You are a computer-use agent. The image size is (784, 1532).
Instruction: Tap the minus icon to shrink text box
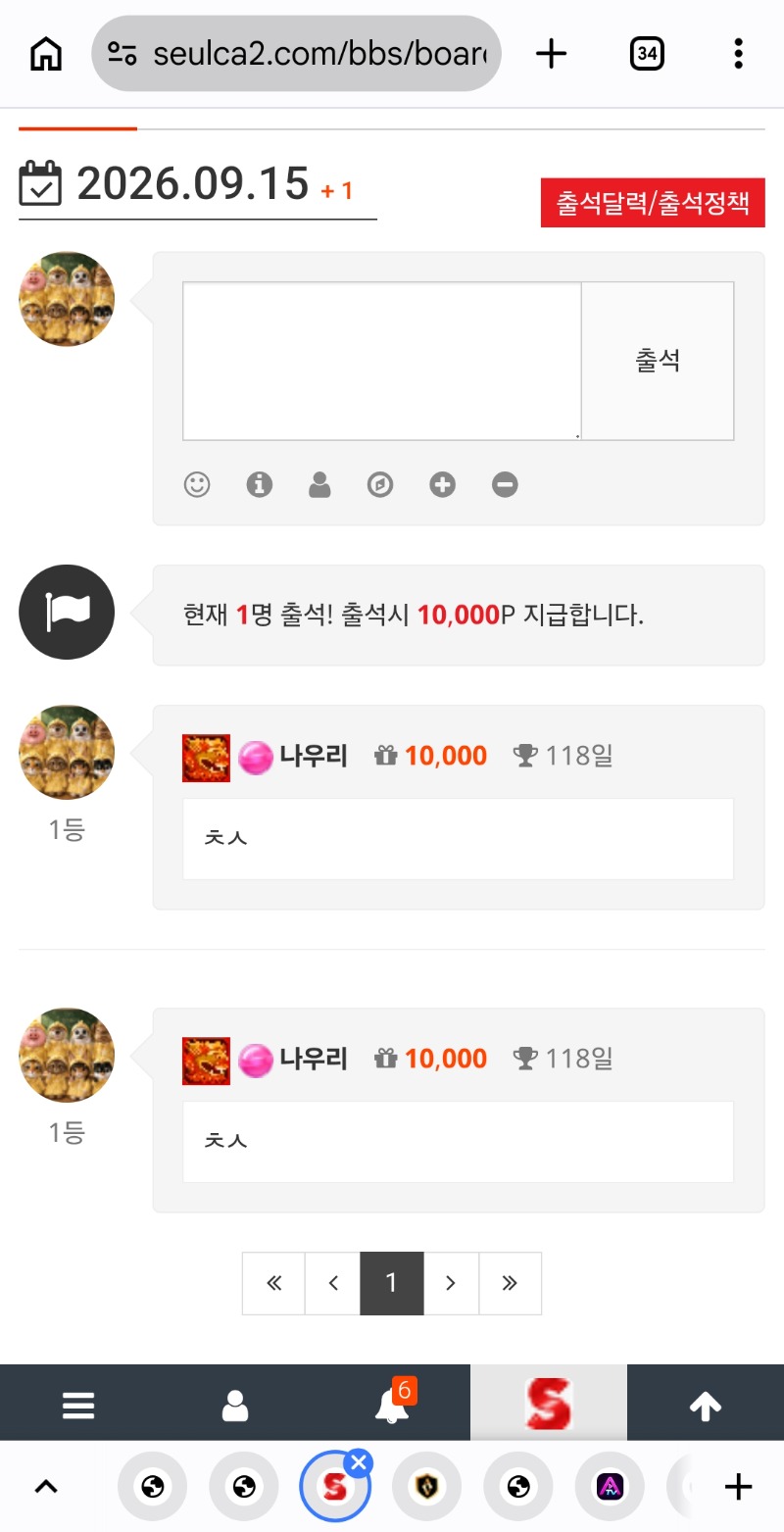coord(505,484)
